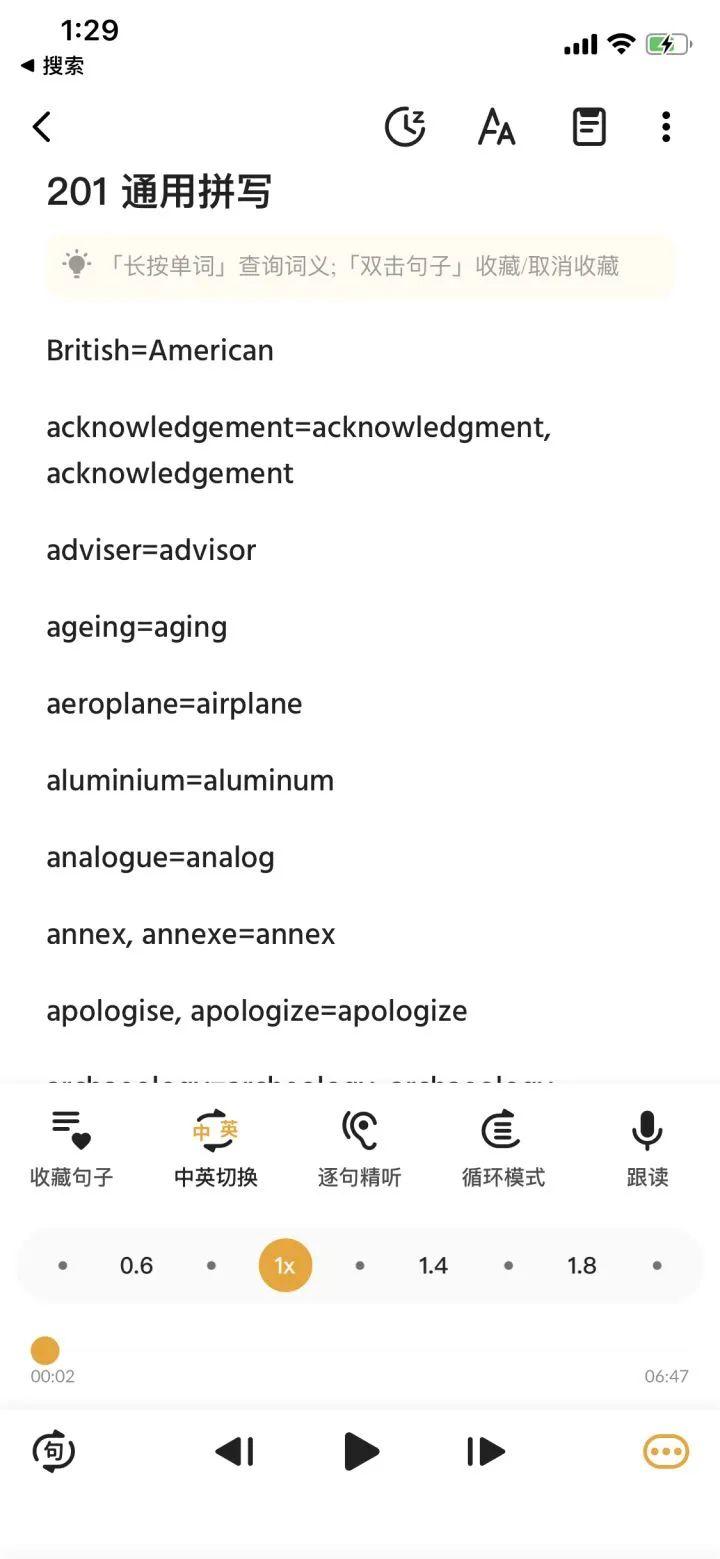Open the orange more-options bubble
The height and width of the screenshot is (1559, 720).
pos(666,1451)
